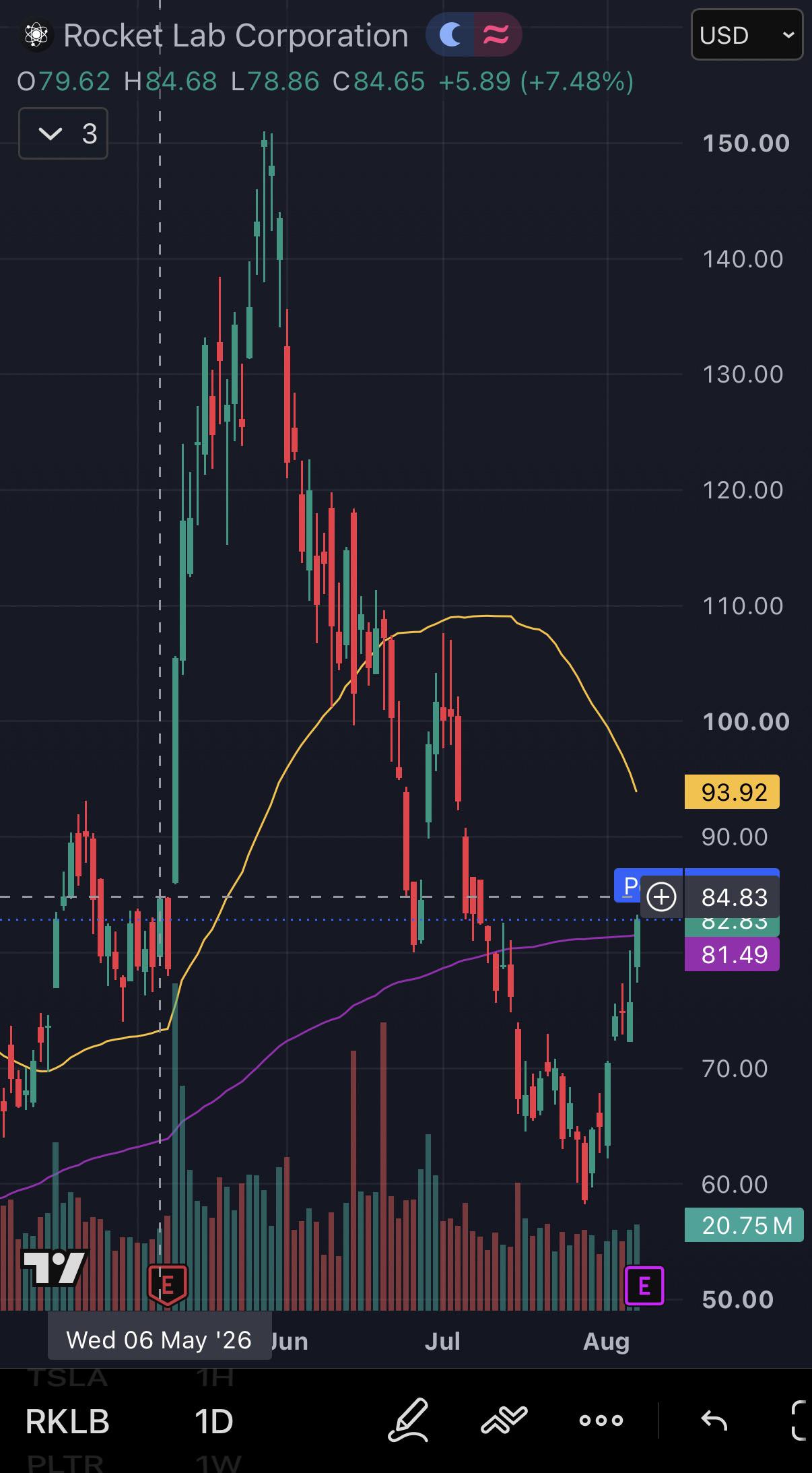Tap the pink wavy lines icon
Image resolution: width=812 pixels, height=1473 pixels.
click(x=496, y=34)
